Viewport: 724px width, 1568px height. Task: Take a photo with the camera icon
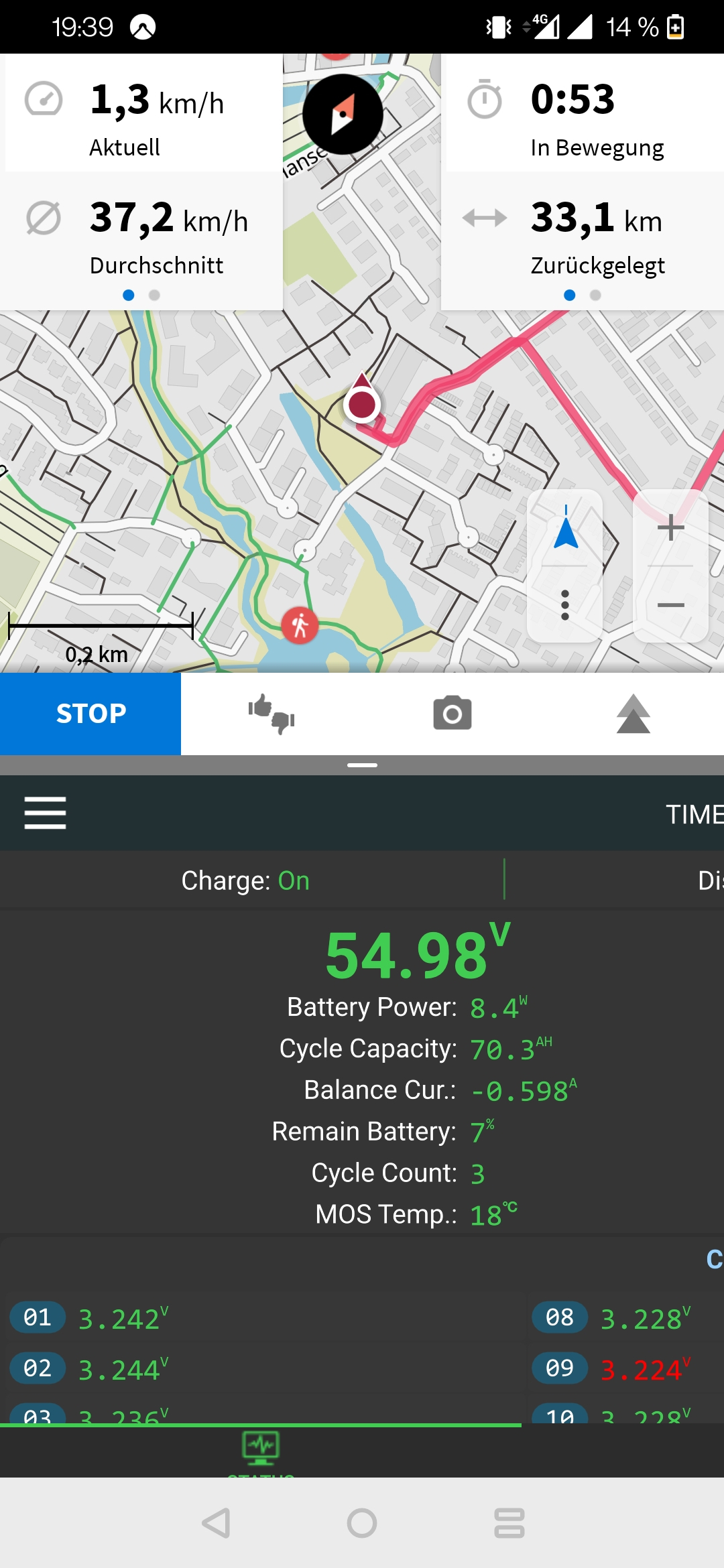point(452,714)
